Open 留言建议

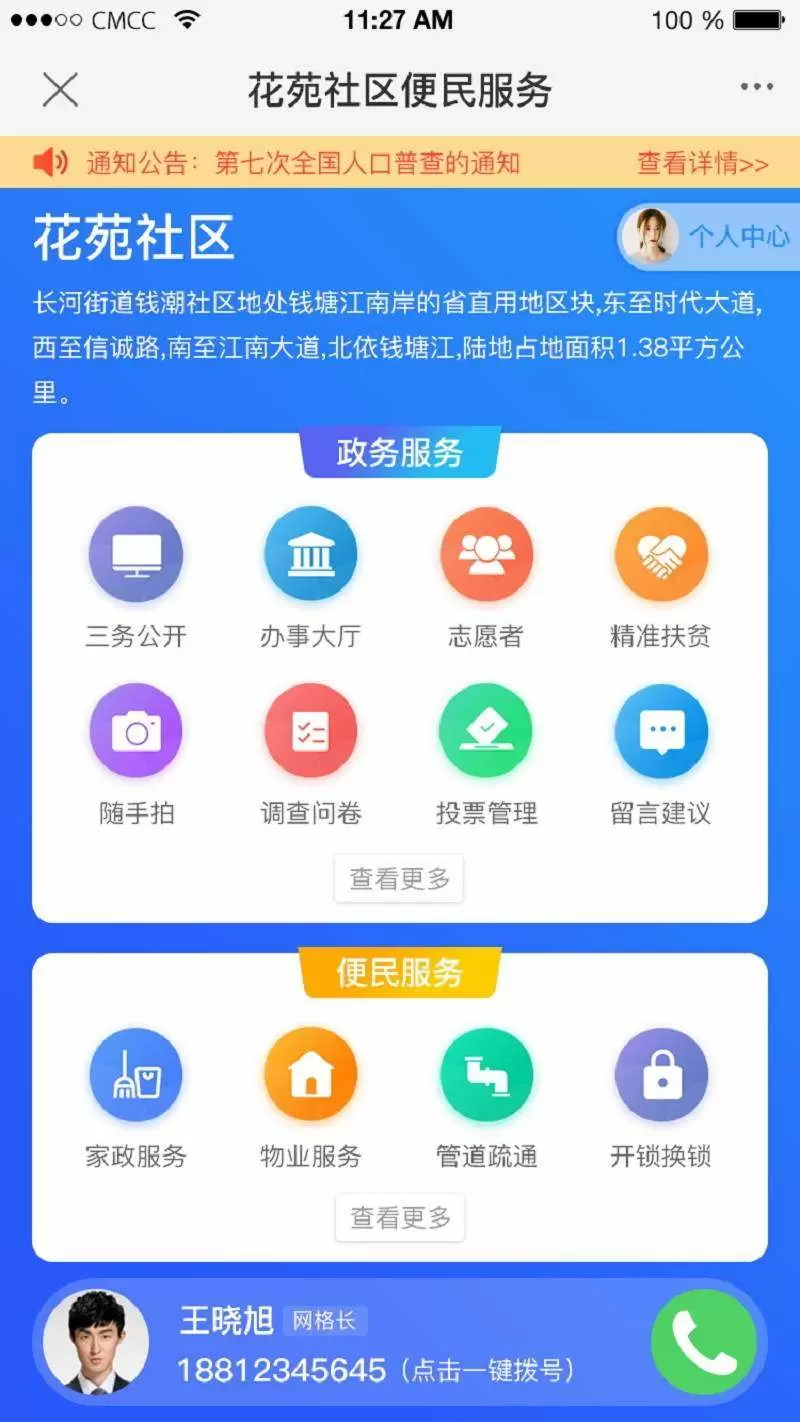(x=661, y=755)
